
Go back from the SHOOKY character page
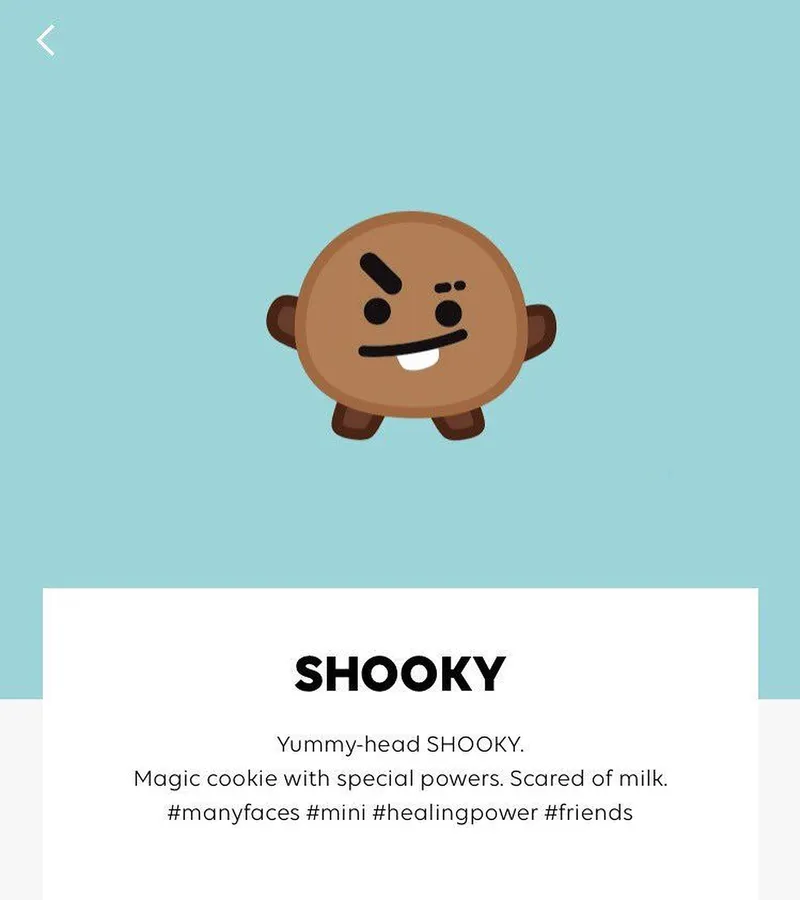tap(45, 40)
